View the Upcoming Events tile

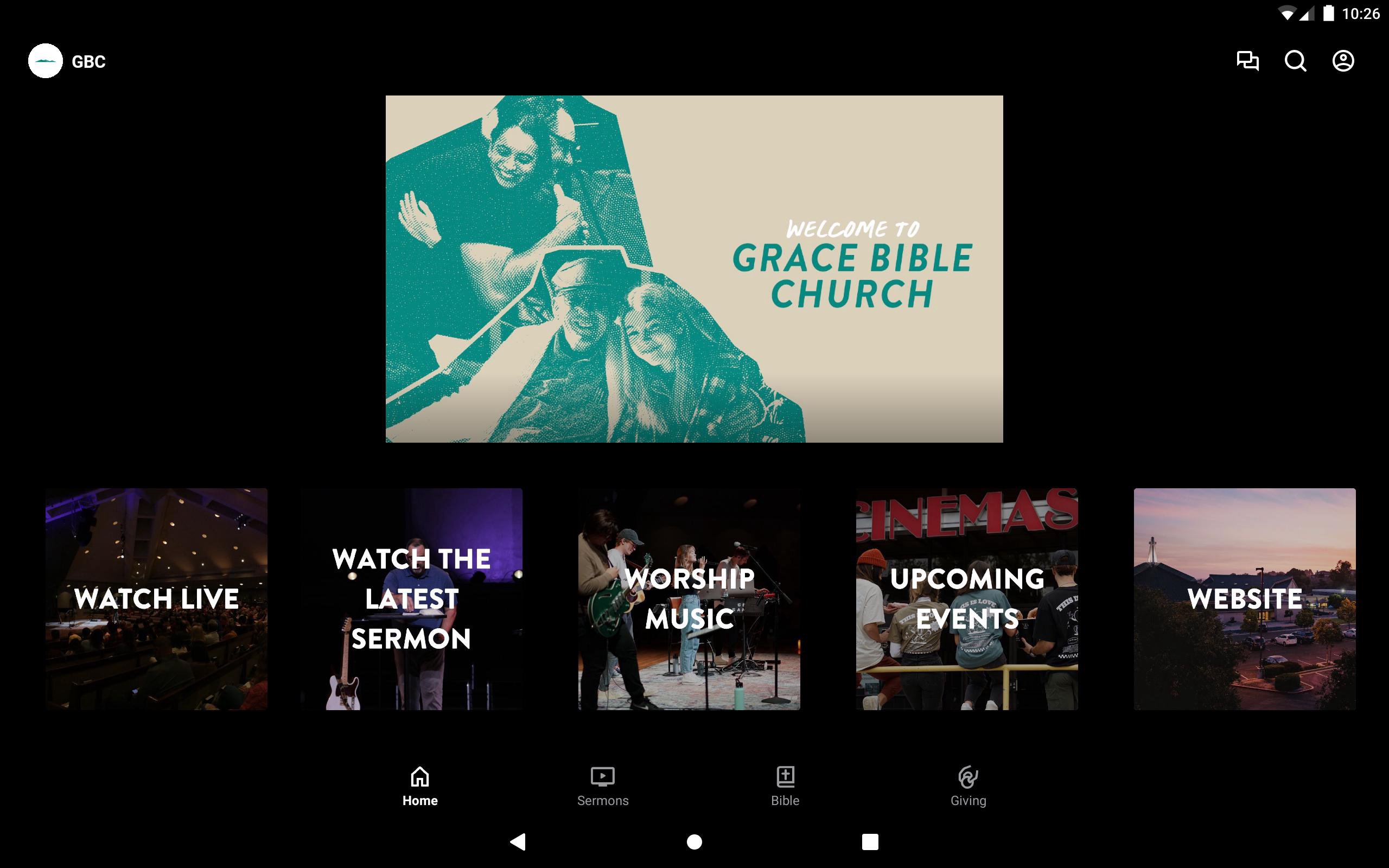(966, 599)
